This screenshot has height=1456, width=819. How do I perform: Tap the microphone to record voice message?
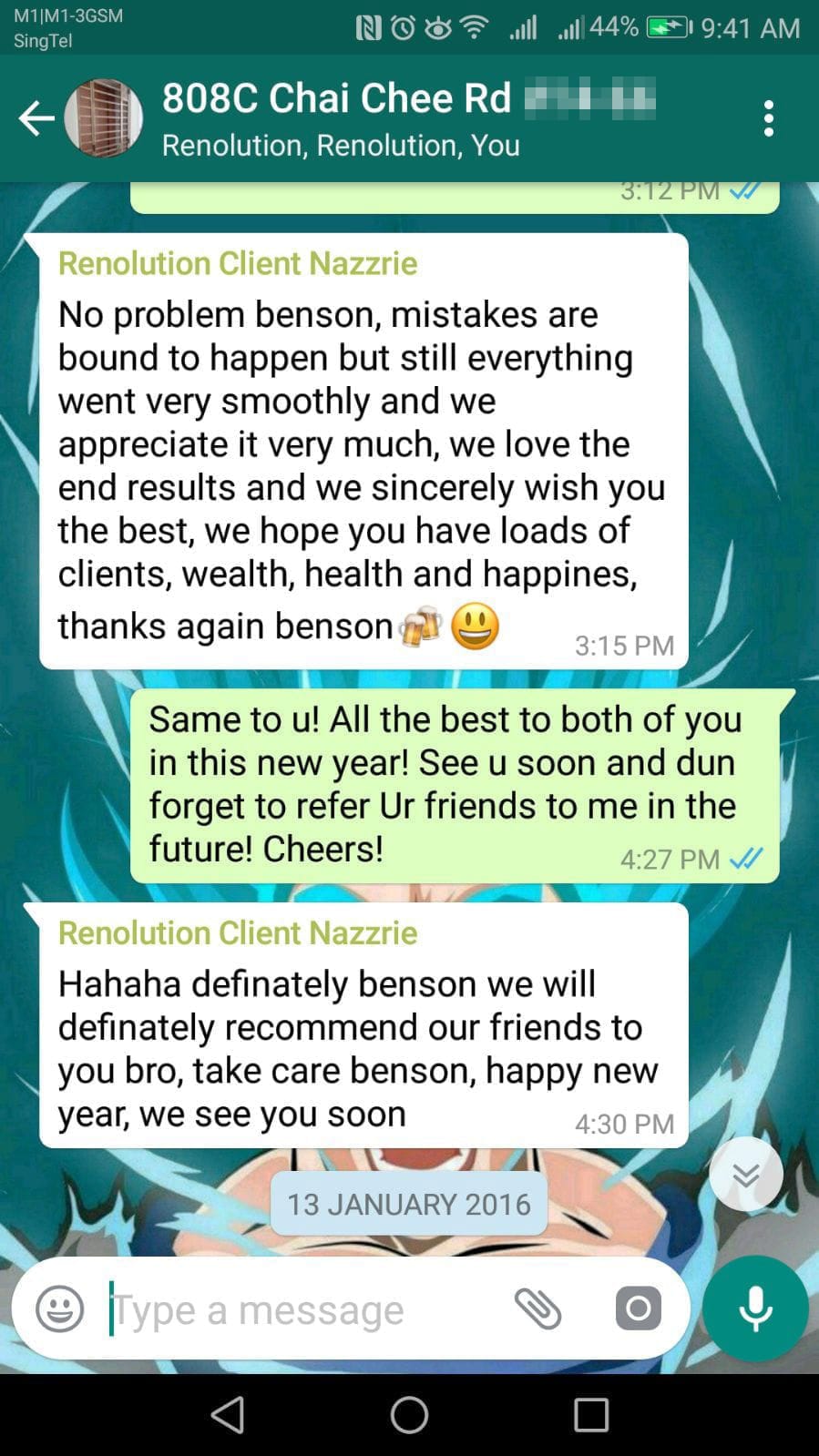[755, 1308]
